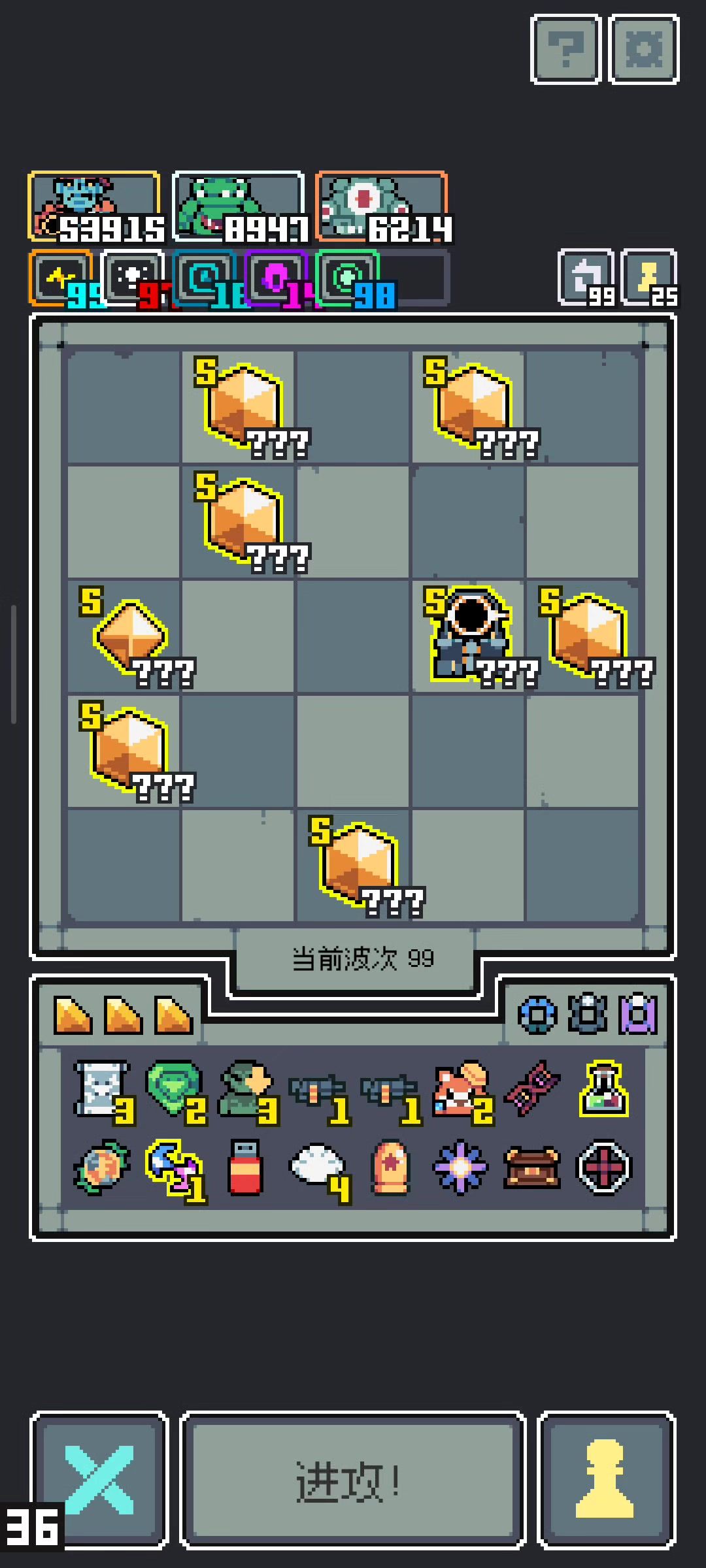Select the treasure chest item
This screenshot has height=1568, width=706.
(532, 1168)
